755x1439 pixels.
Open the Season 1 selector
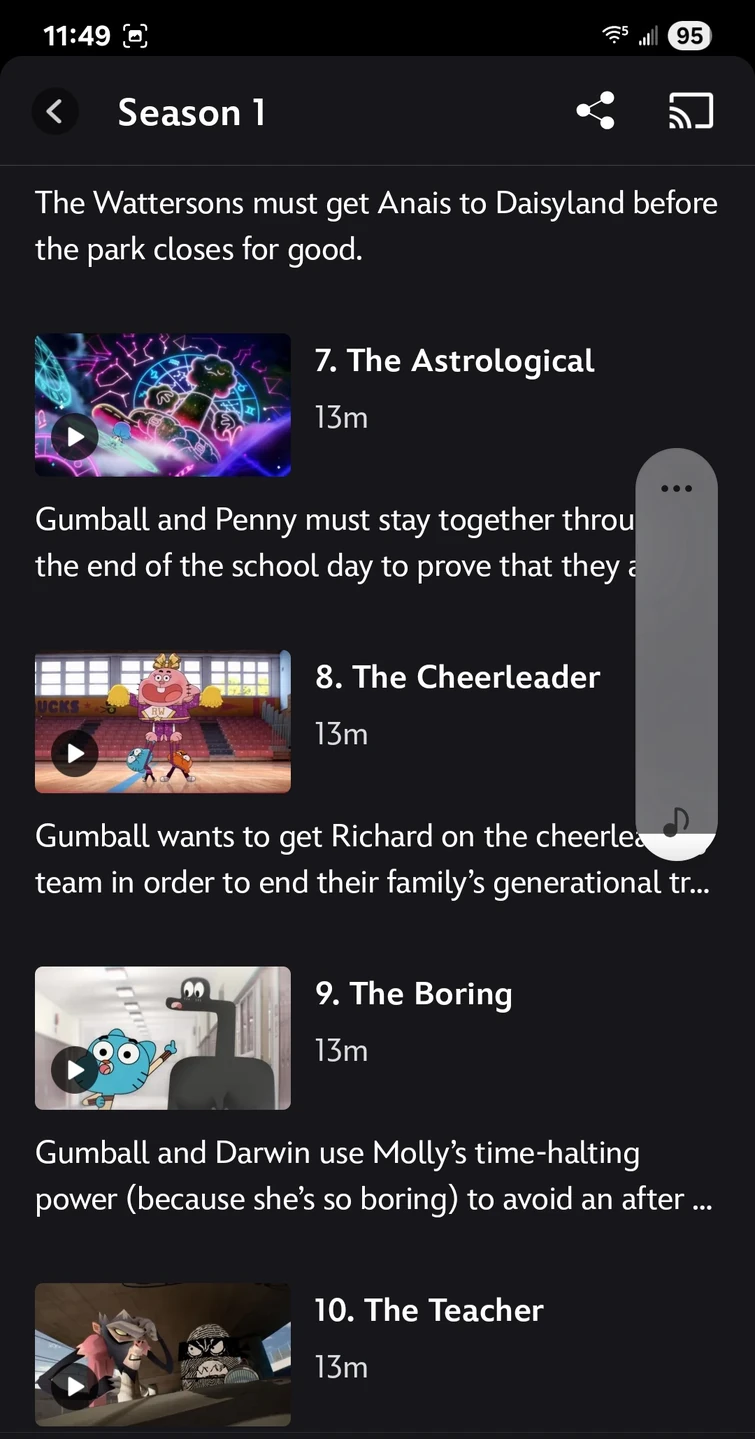pyautogui.click(x=191, y=111)
